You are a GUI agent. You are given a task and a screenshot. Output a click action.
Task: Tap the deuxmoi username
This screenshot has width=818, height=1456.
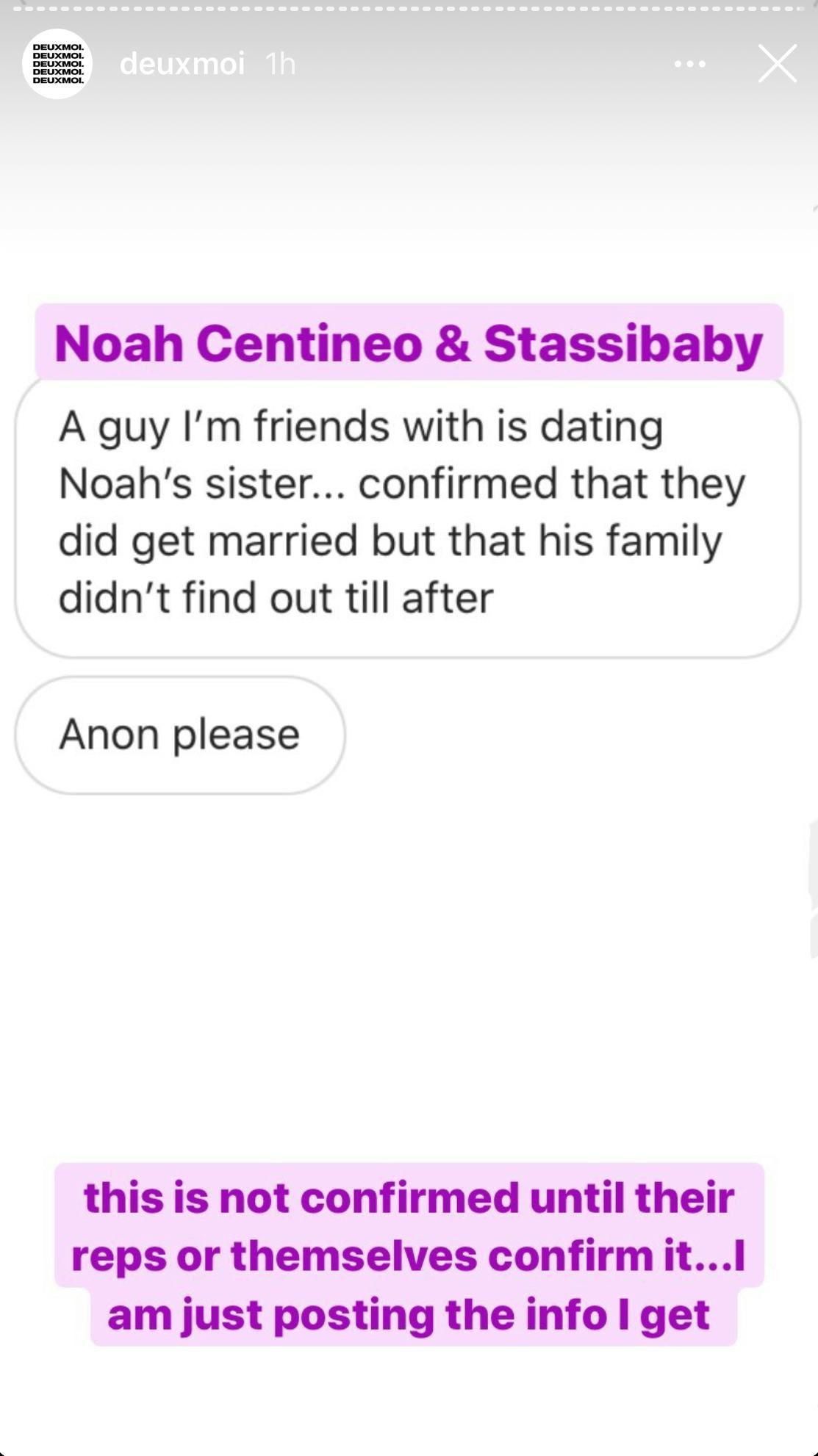pyautogui.click(x=182, y=64)
